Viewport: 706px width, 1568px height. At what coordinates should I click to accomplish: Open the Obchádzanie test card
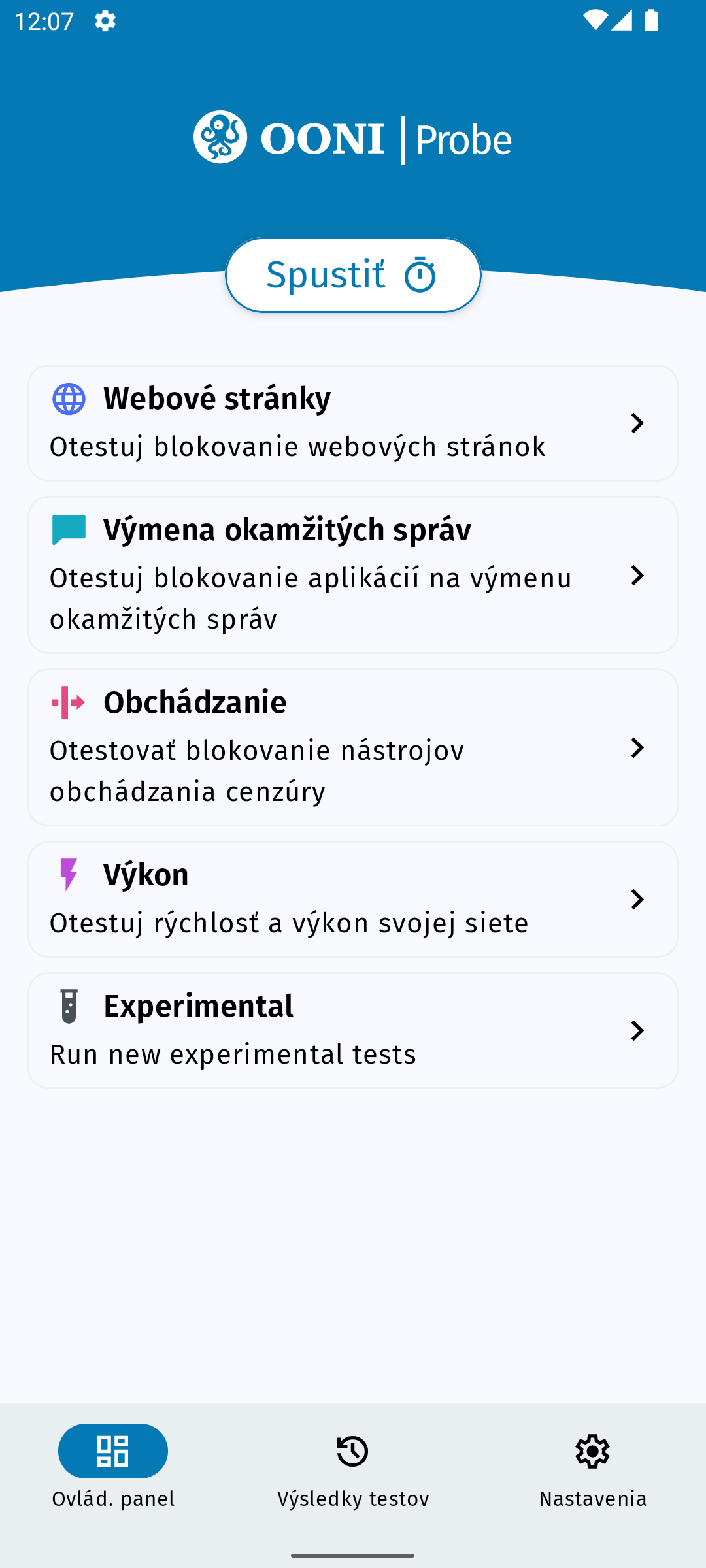353,747
